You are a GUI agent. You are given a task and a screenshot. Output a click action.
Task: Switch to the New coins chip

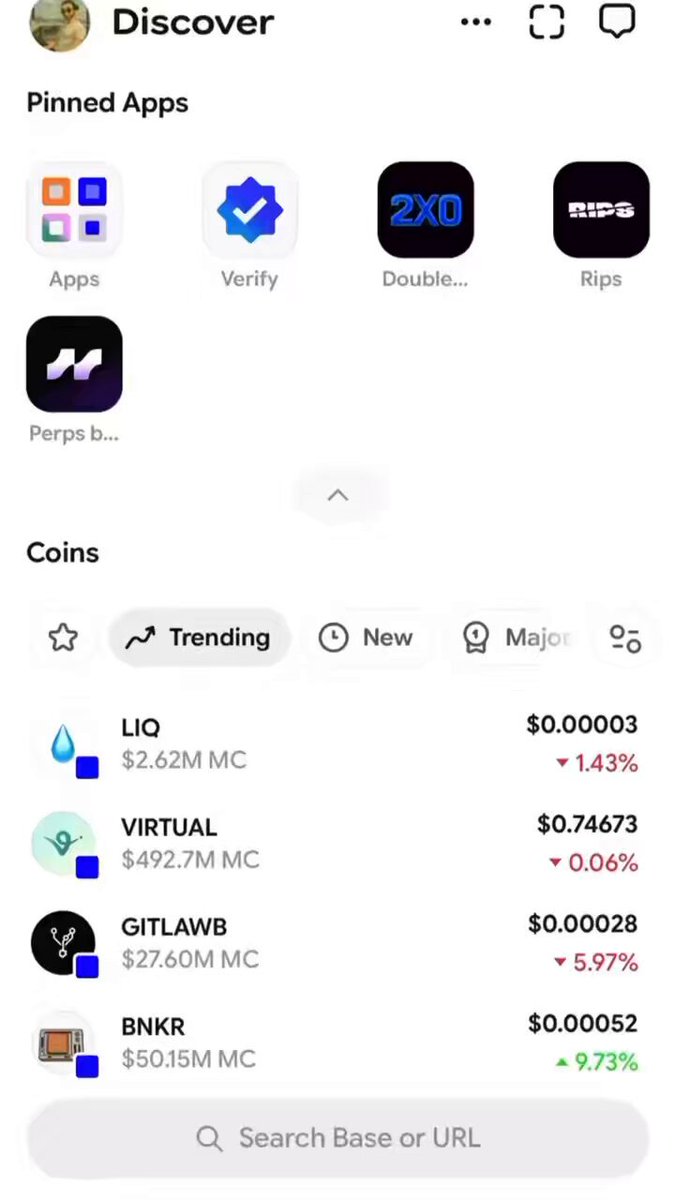click(366, 637)
